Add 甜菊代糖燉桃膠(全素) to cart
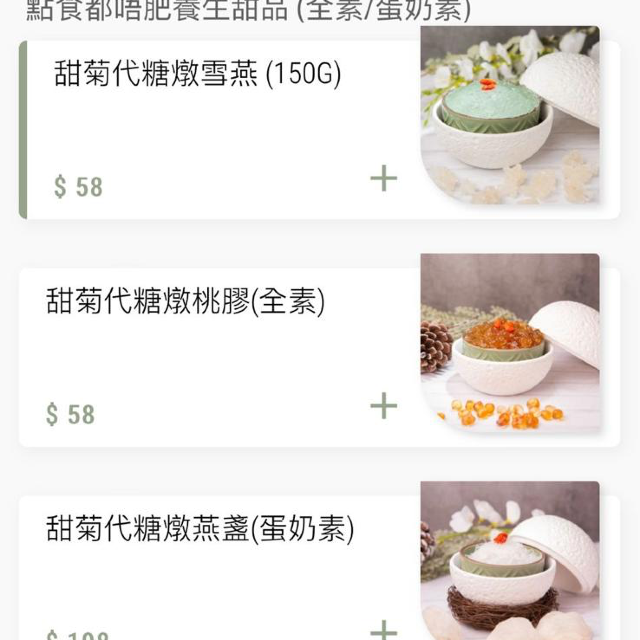 (383, 406)
